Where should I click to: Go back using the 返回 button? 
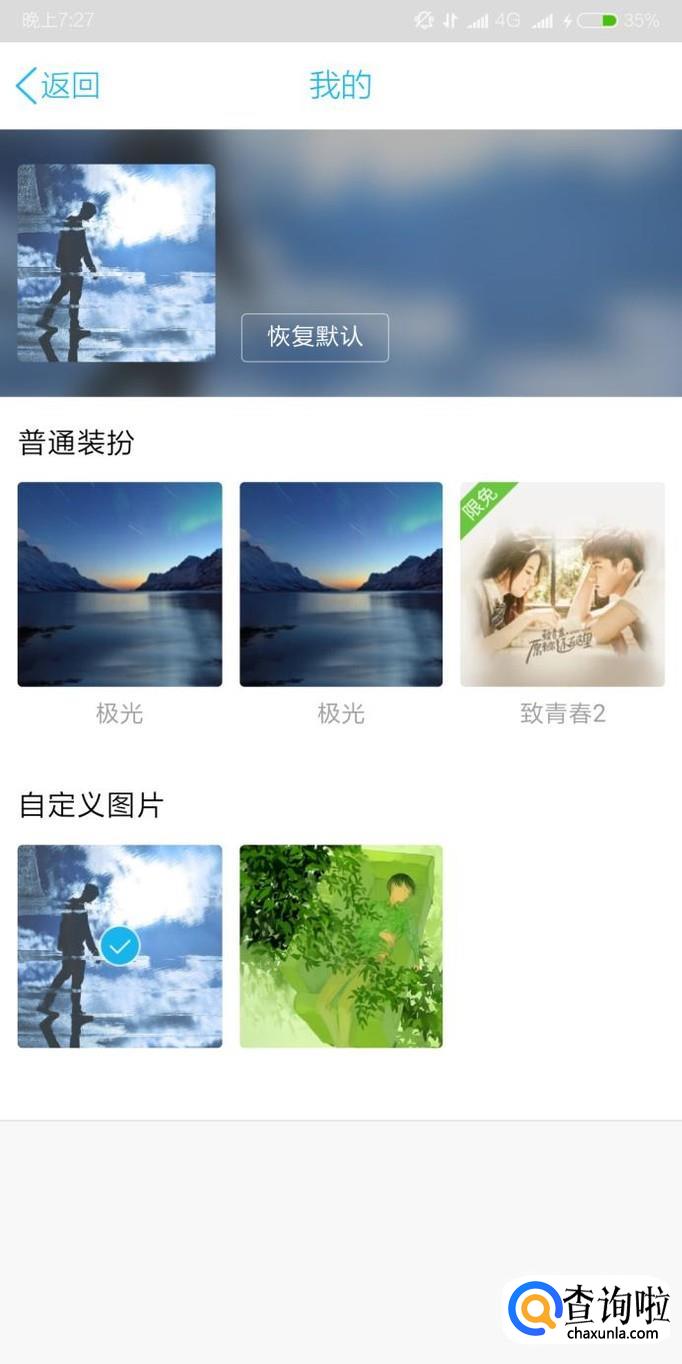click(58, 86)
